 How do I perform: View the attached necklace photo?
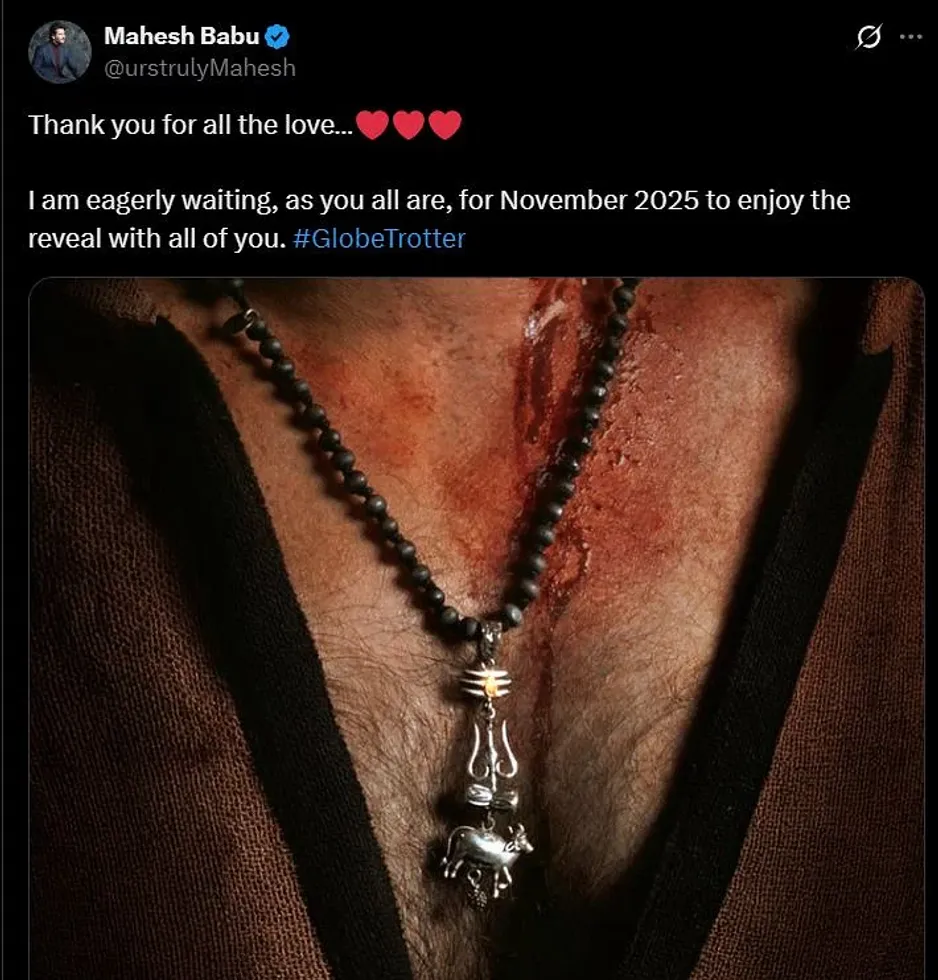pyautogui.click(x=476, y=630)
